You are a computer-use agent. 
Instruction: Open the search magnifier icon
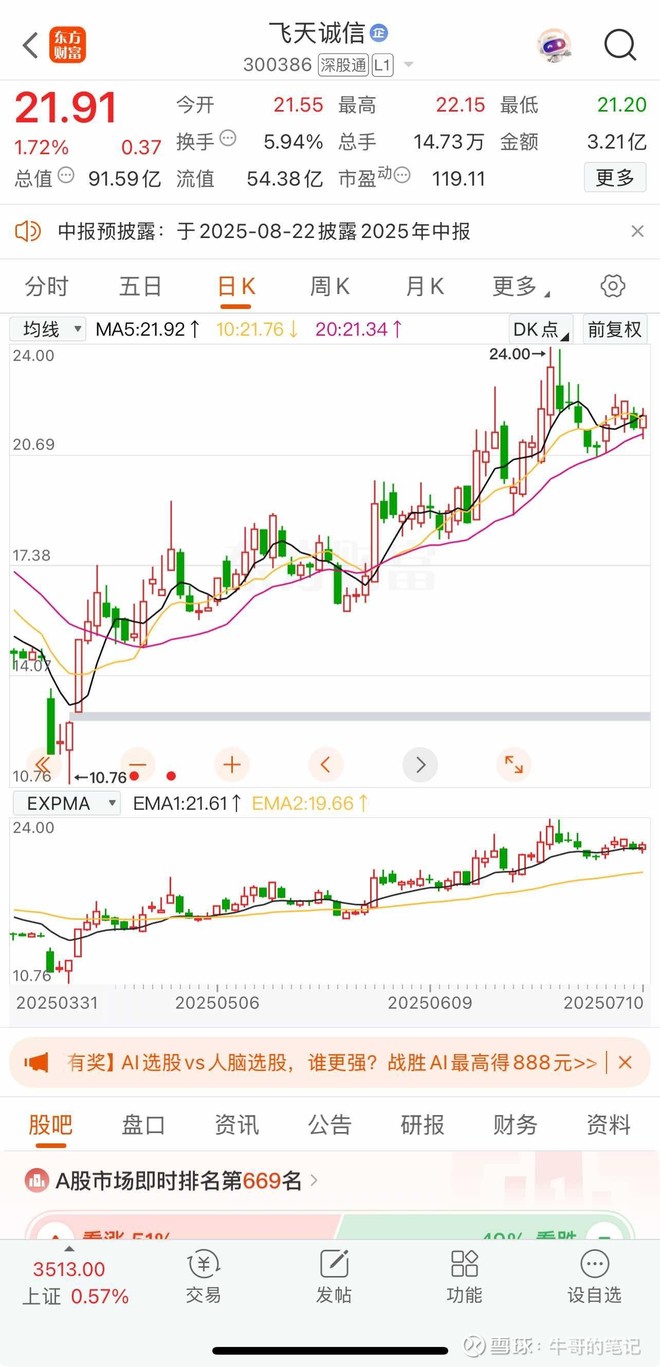(620, 45)
